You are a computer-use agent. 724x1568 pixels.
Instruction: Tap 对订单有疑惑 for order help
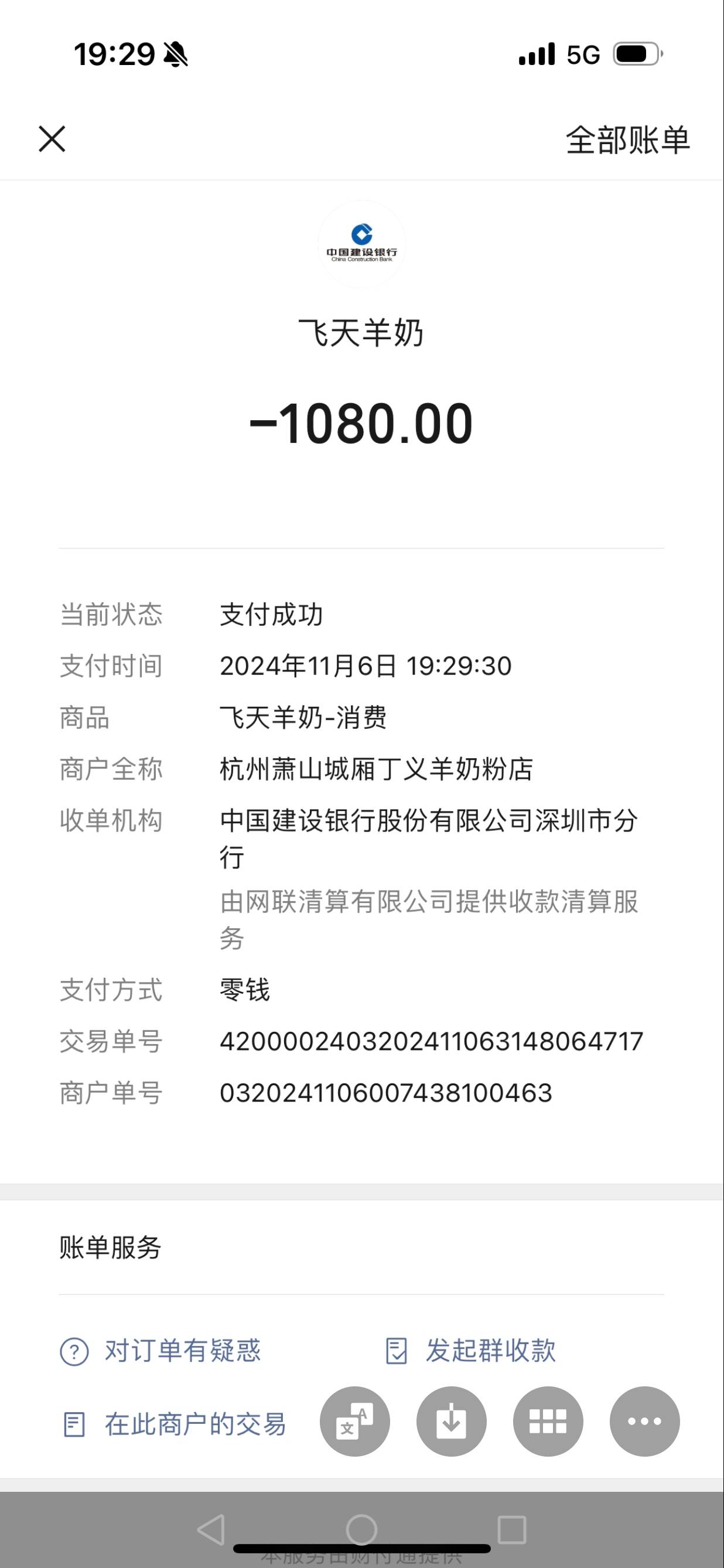(x=160, y=1351)
